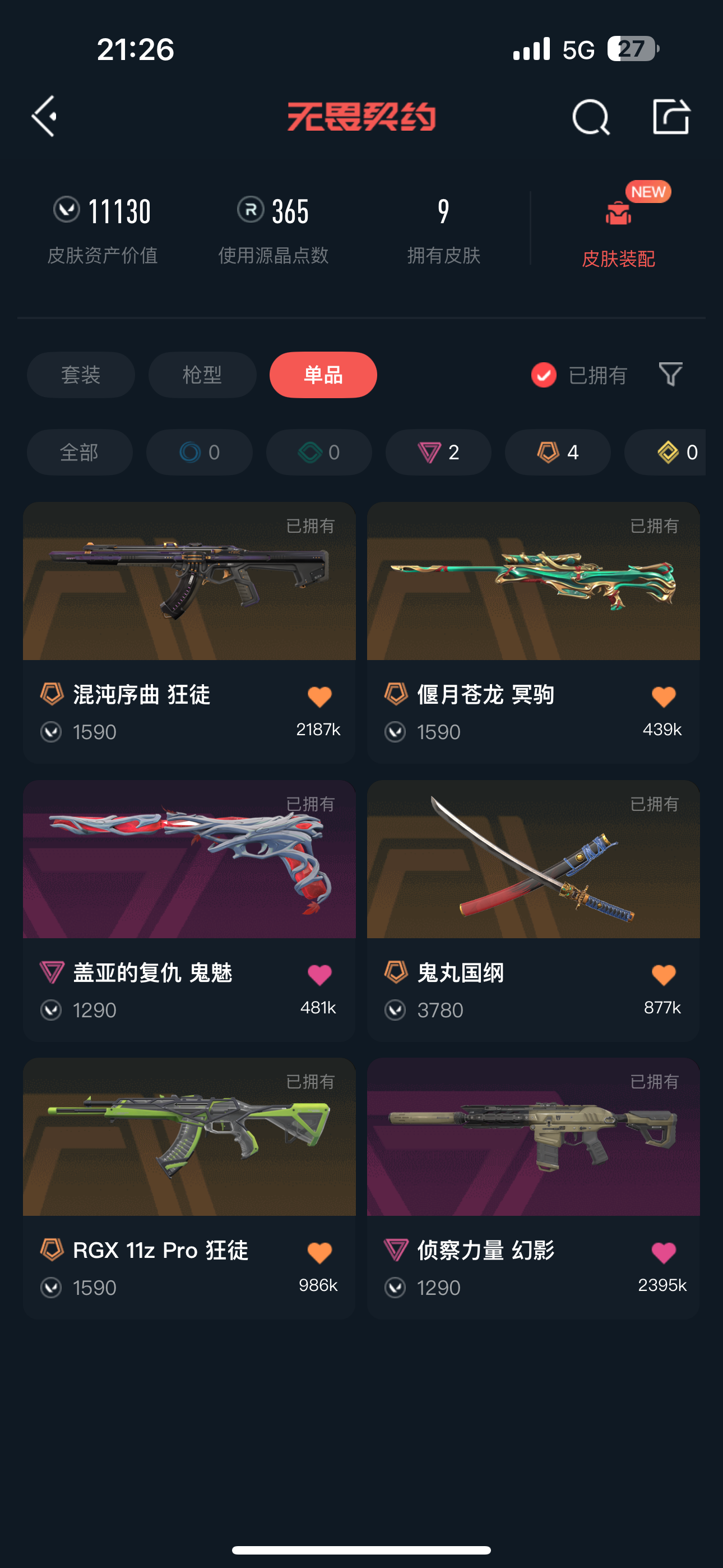Open the 偃月苍龙 冥驹 skin card
This screenshot has height=1568, width=723.
click(533, 633)
